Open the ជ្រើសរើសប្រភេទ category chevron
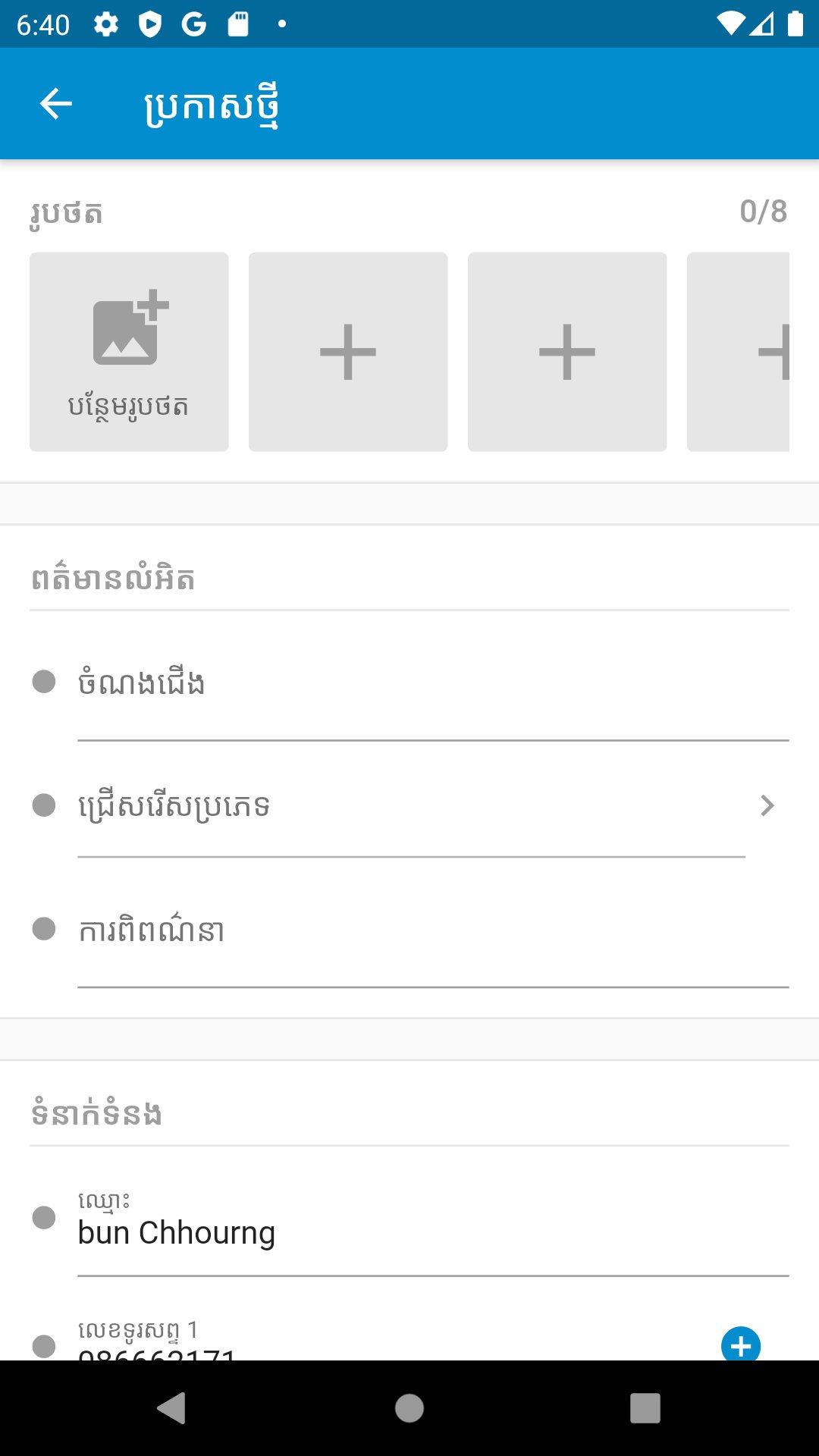The width and height of the screenshot is (819, 1456). (x=768, y=805)
